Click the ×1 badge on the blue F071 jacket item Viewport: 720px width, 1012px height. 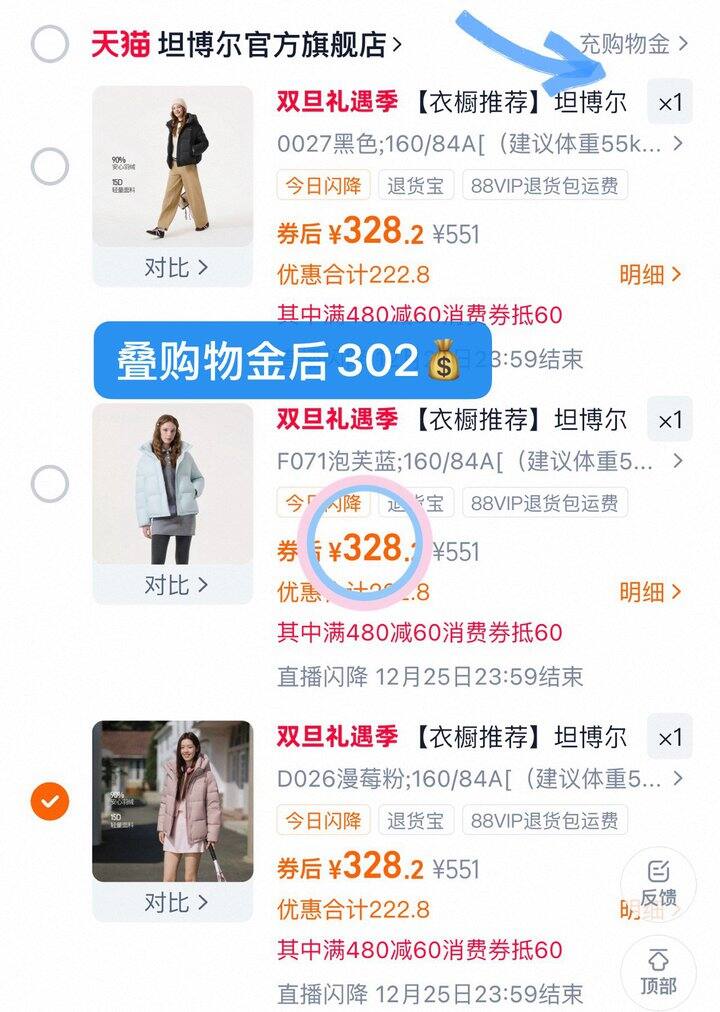[x=670, y=420]
